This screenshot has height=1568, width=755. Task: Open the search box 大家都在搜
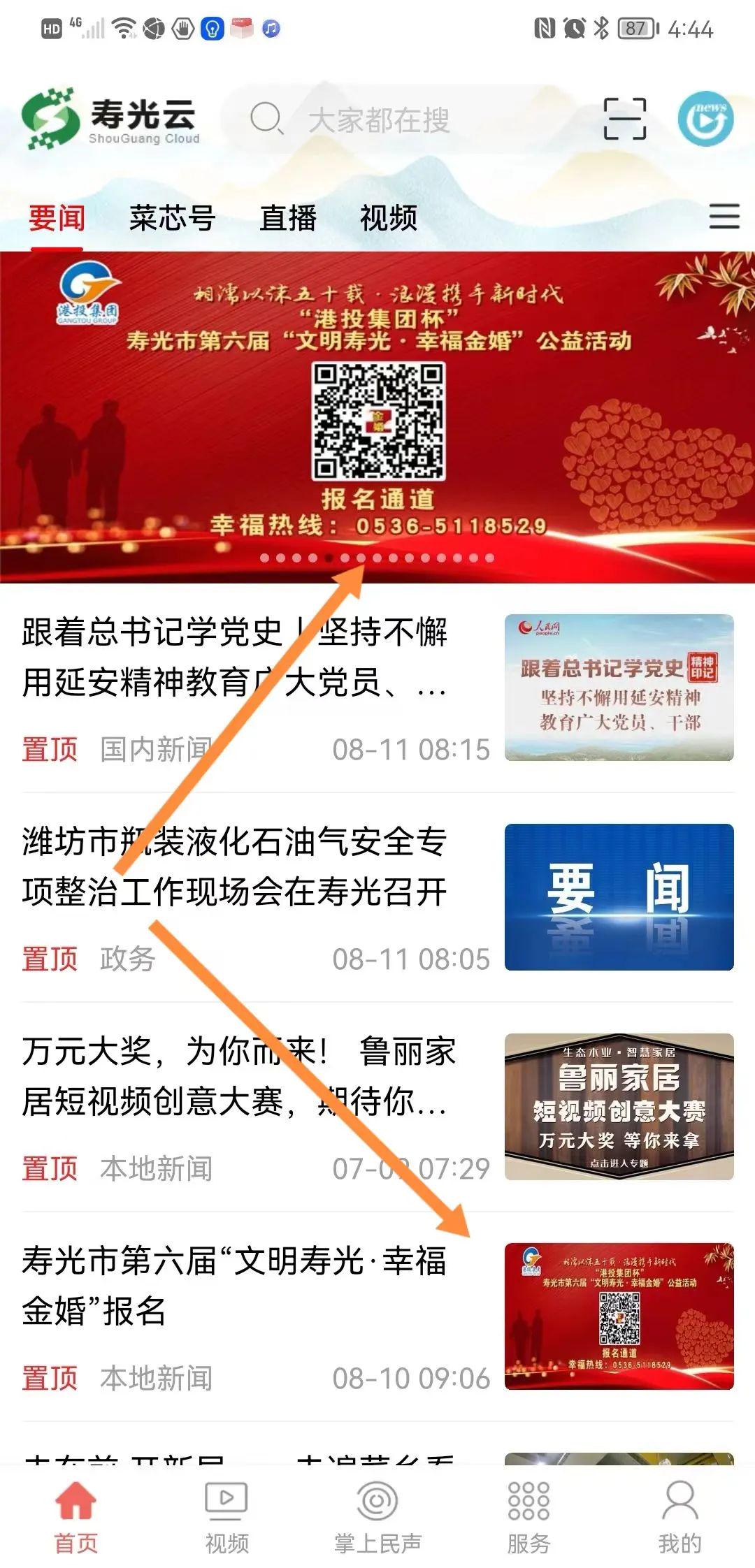point(405,119)
